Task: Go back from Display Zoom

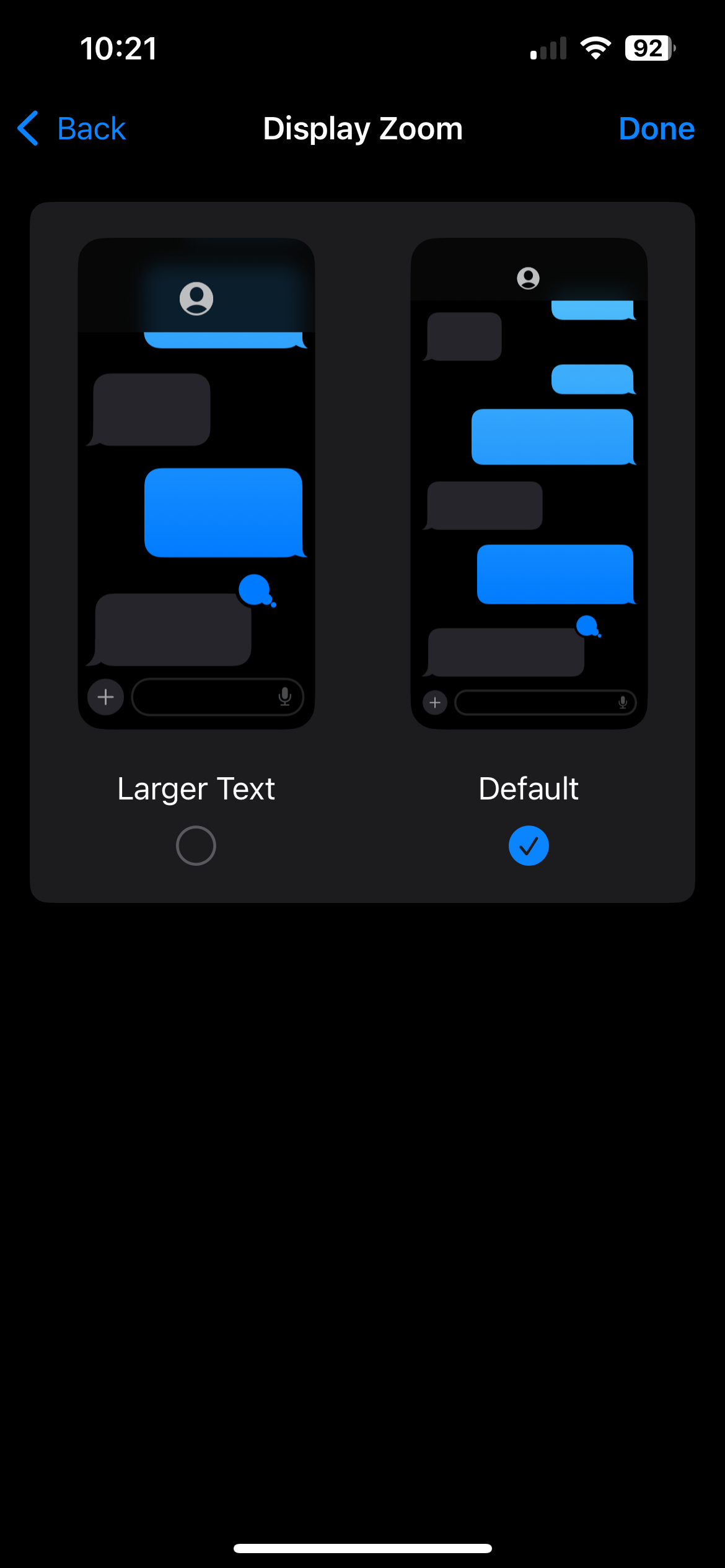Action: click(71, 129)
